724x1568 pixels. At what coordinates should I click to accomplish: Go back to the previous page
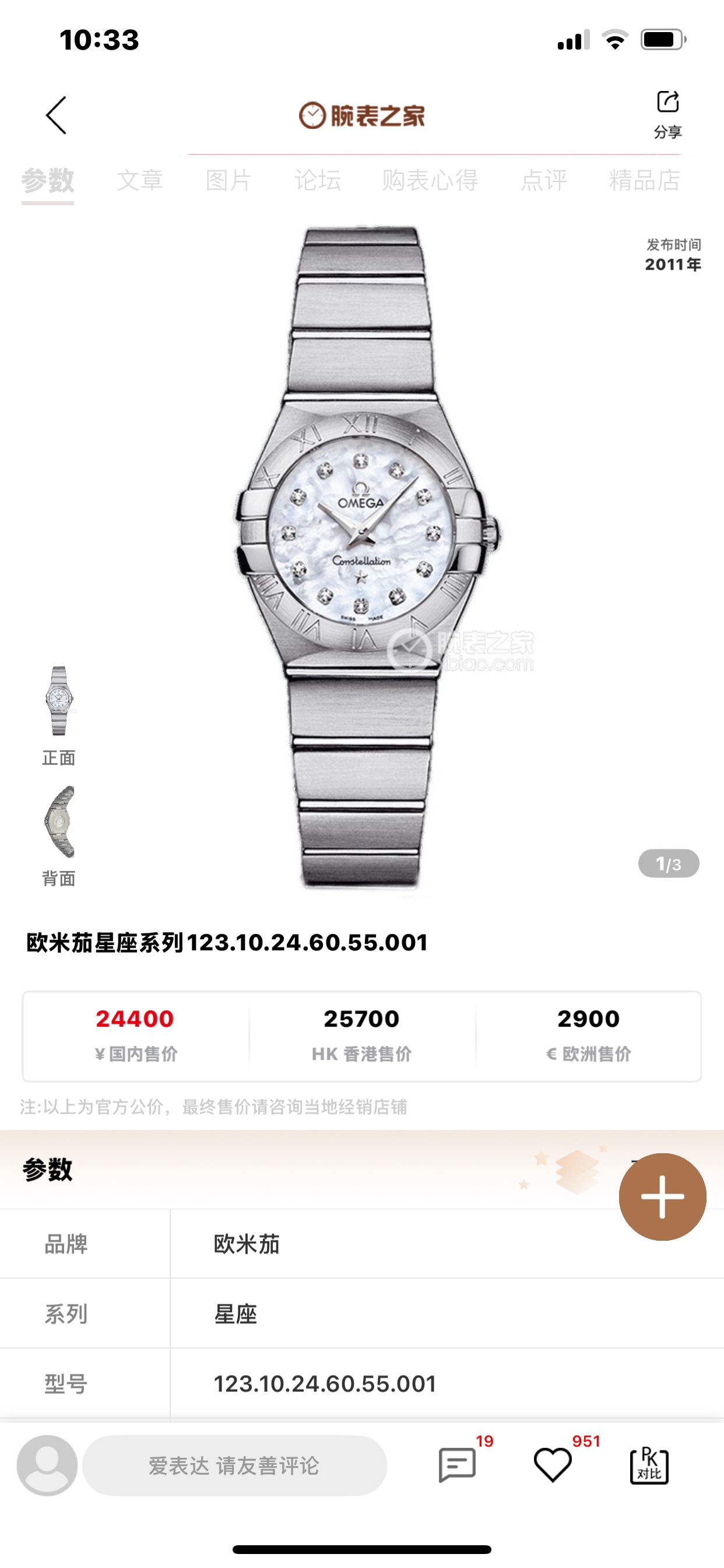(56, 115)
